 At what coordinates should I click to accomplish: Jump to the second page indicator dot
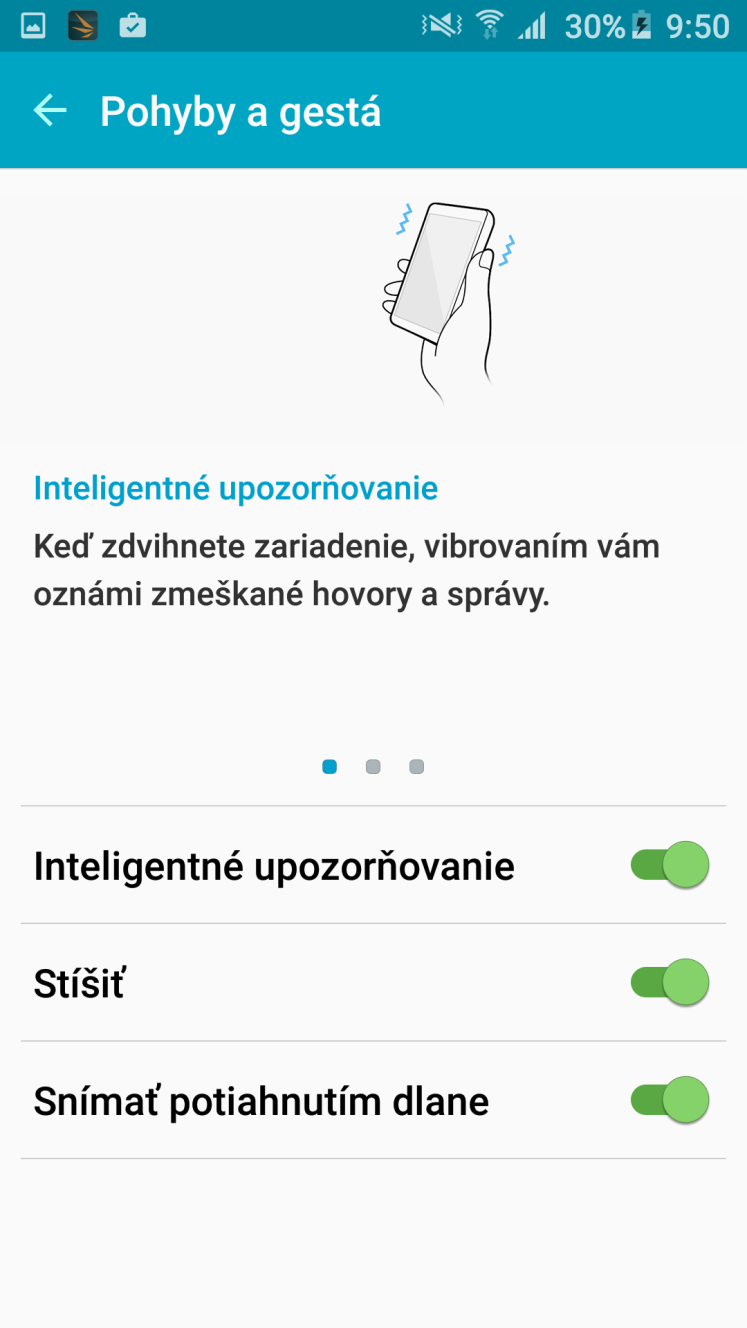click(373, 767)
